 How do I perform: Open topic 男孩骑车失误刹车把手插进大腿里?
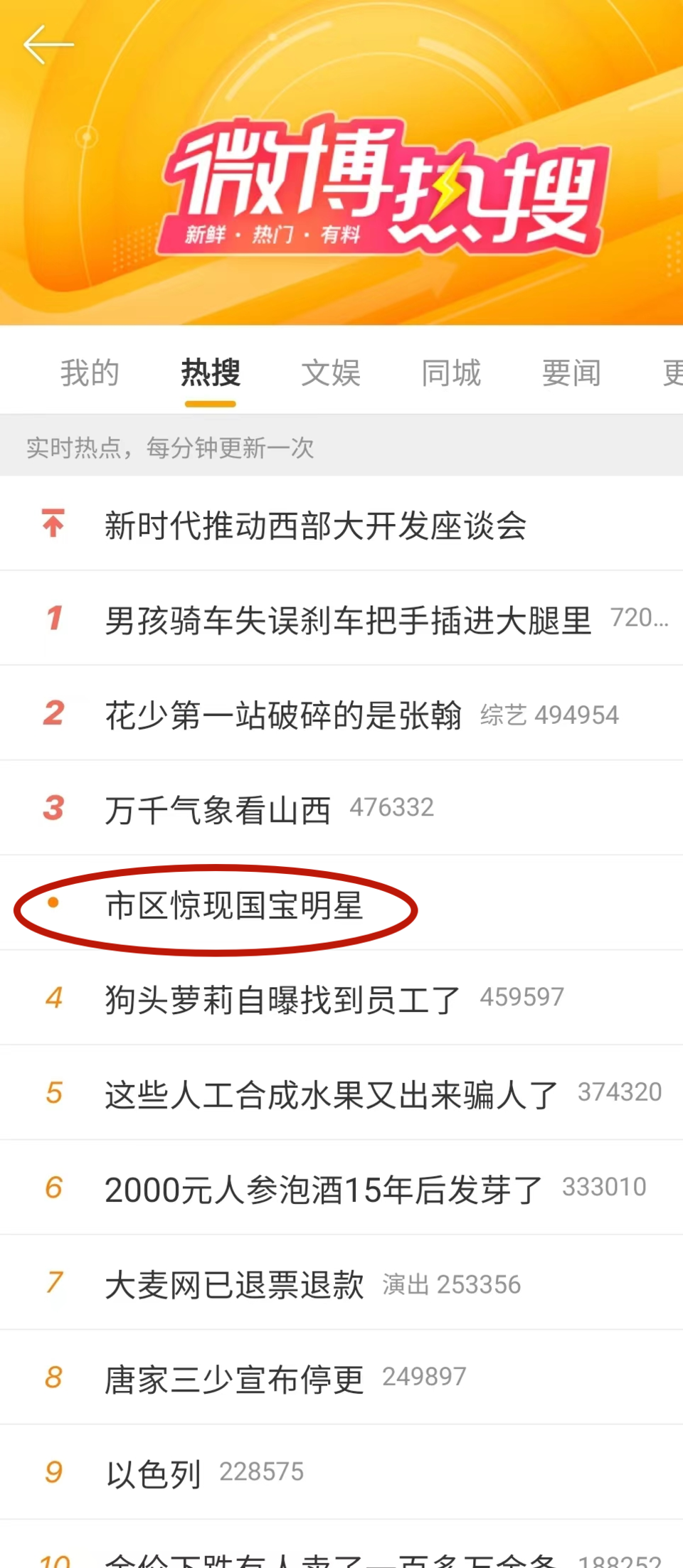(x=348, y=620)
